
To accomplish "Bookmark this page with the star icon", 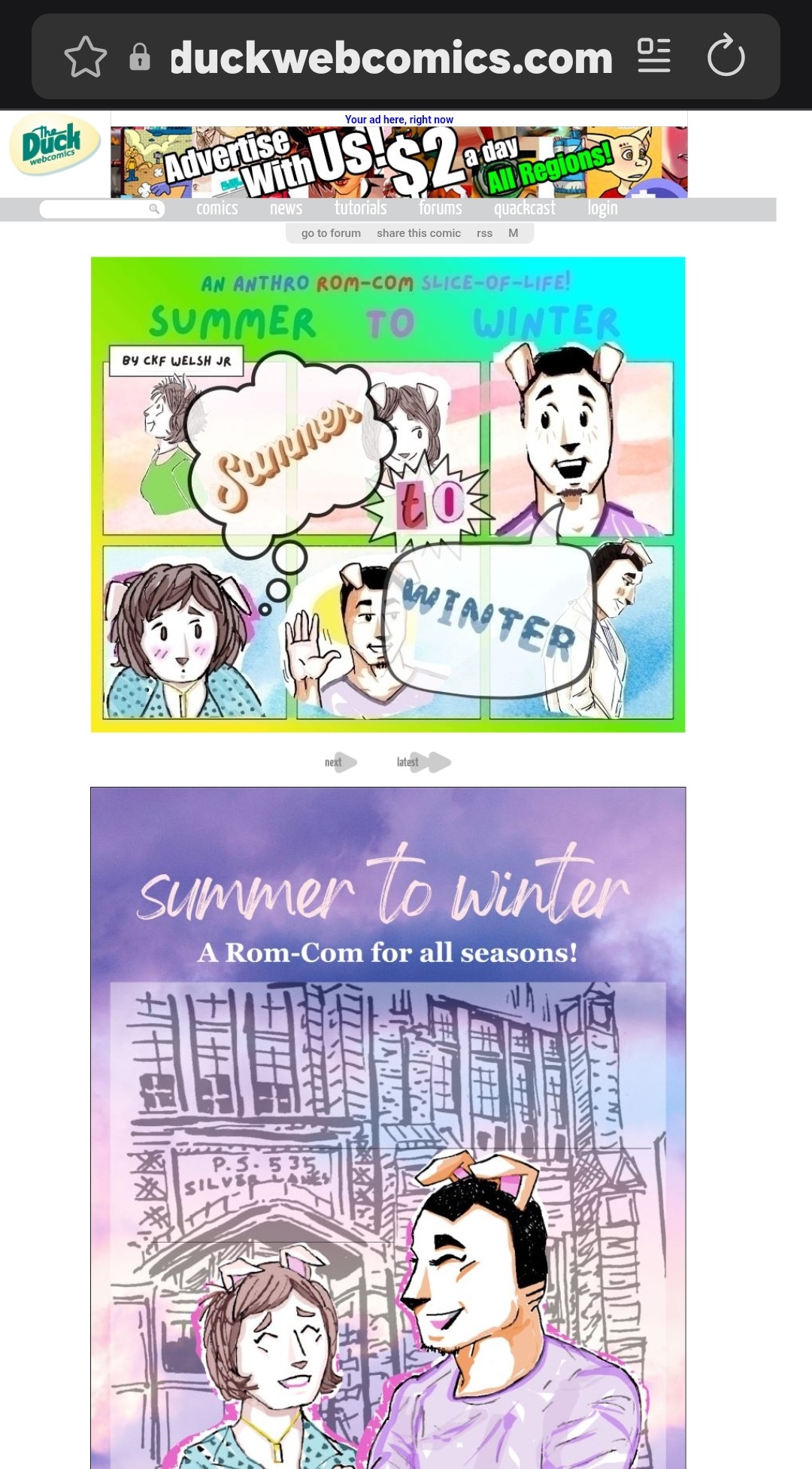I will coord(86,57).
